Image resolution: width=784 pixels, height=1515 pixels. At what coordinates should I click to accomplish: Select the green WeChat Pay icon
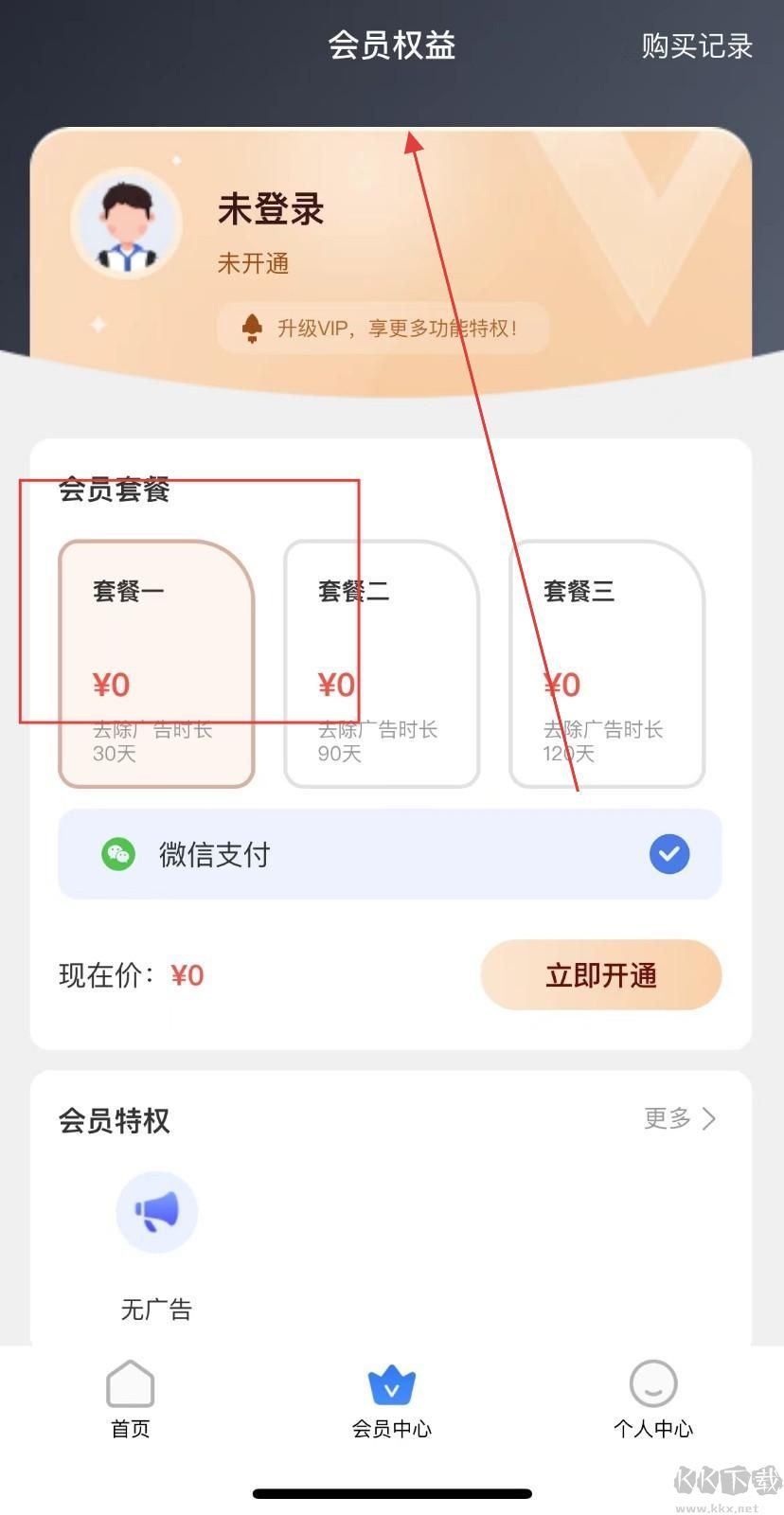point(118,854)
